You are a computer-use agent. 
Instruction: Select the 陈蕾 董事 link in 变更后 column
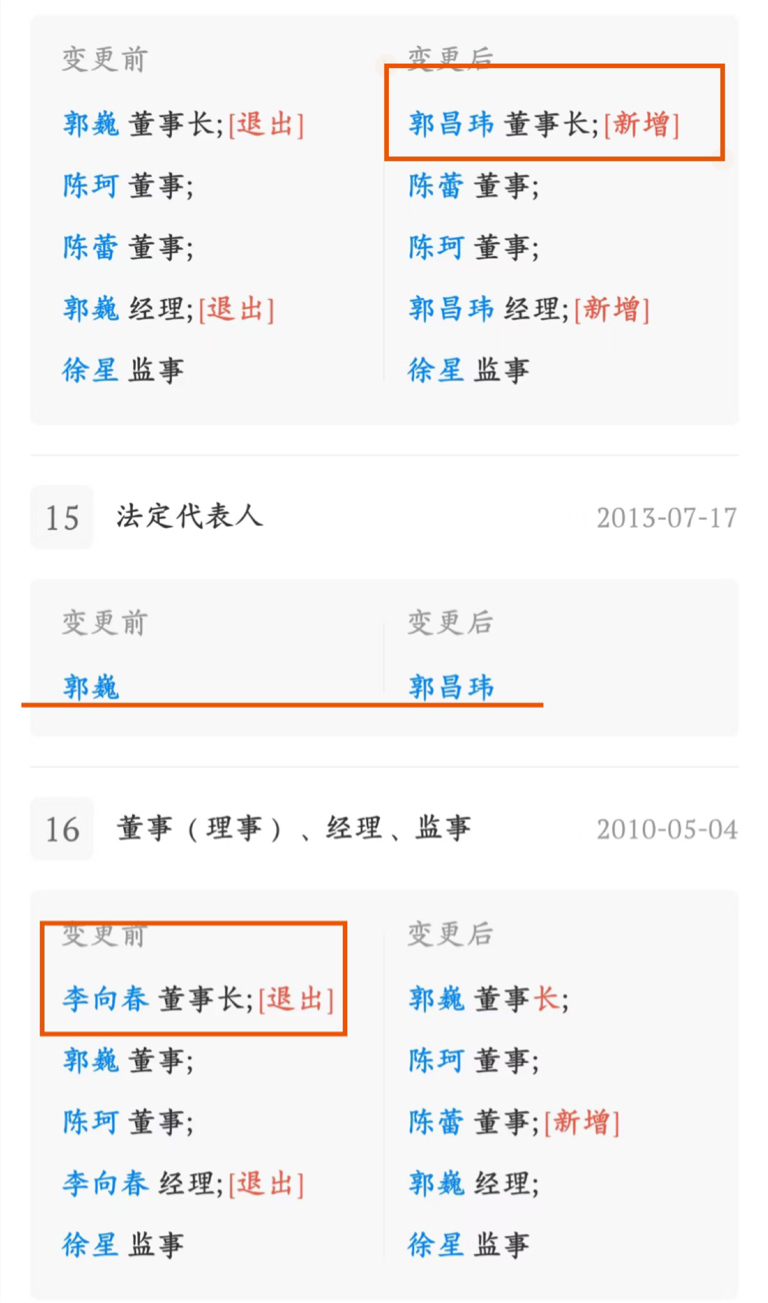click(435, 186)
